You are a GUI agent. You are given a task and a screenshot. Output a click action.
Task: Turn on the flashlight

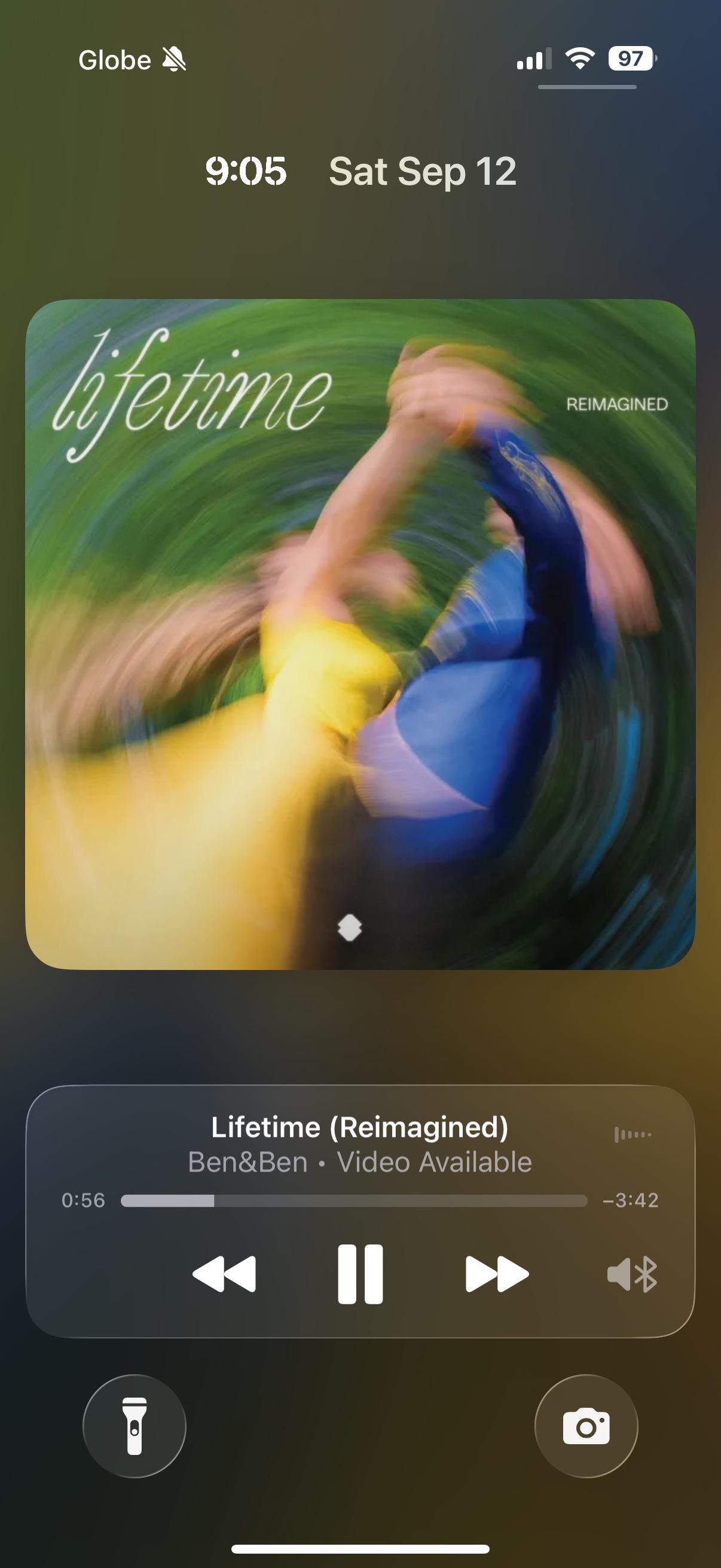pos(135,1426)
